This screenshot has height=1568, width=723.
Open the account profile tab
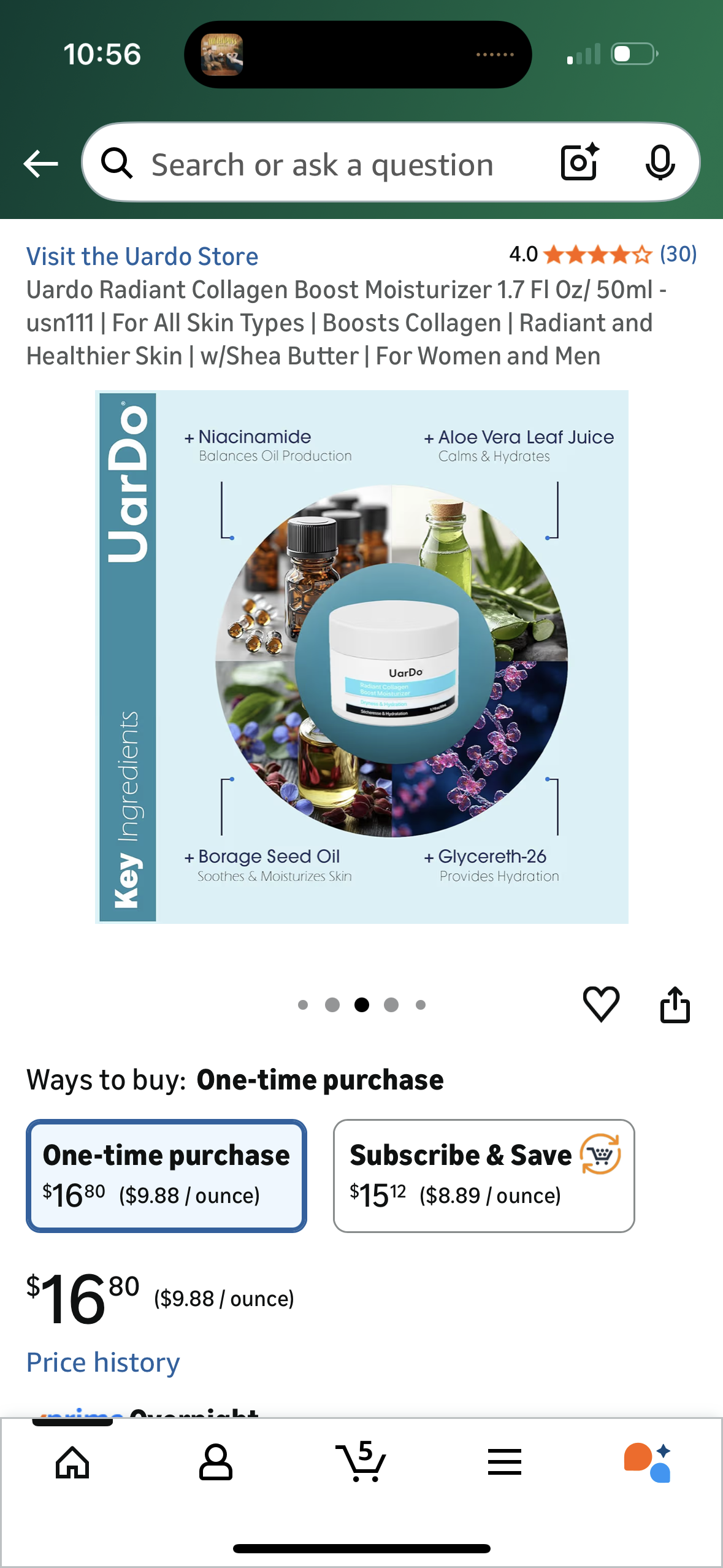216,1462
